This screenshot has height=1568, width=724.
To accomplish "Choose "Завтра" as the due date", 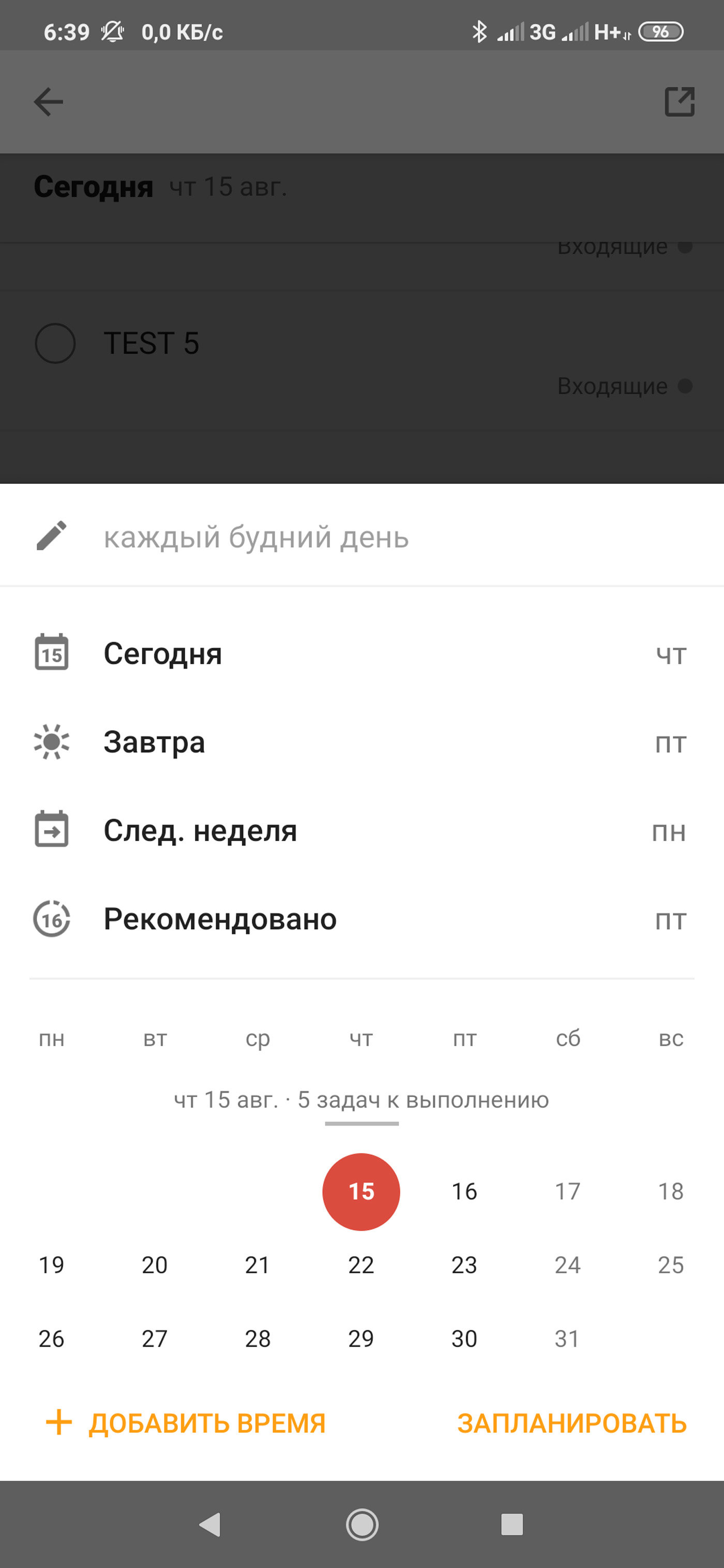I will click(x=361, y=742).
